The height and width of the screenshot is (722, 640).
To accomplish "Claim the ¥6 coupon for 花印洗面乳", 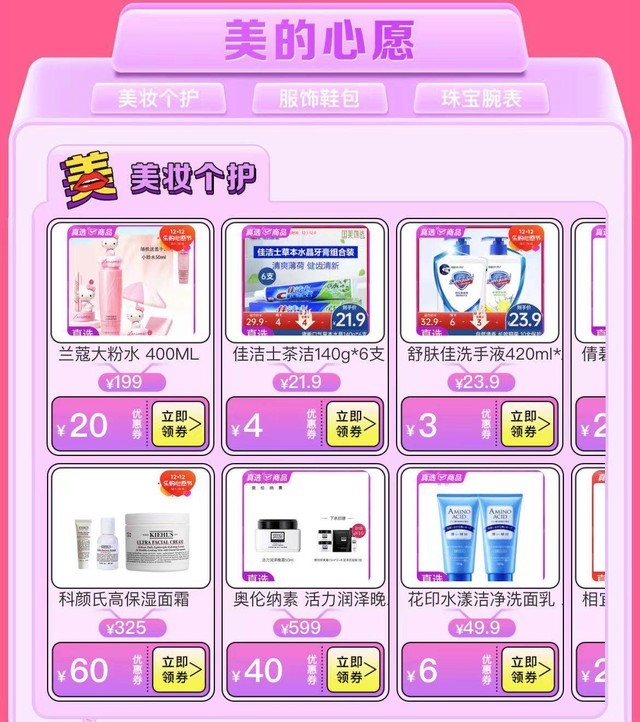I will point(527,669).
